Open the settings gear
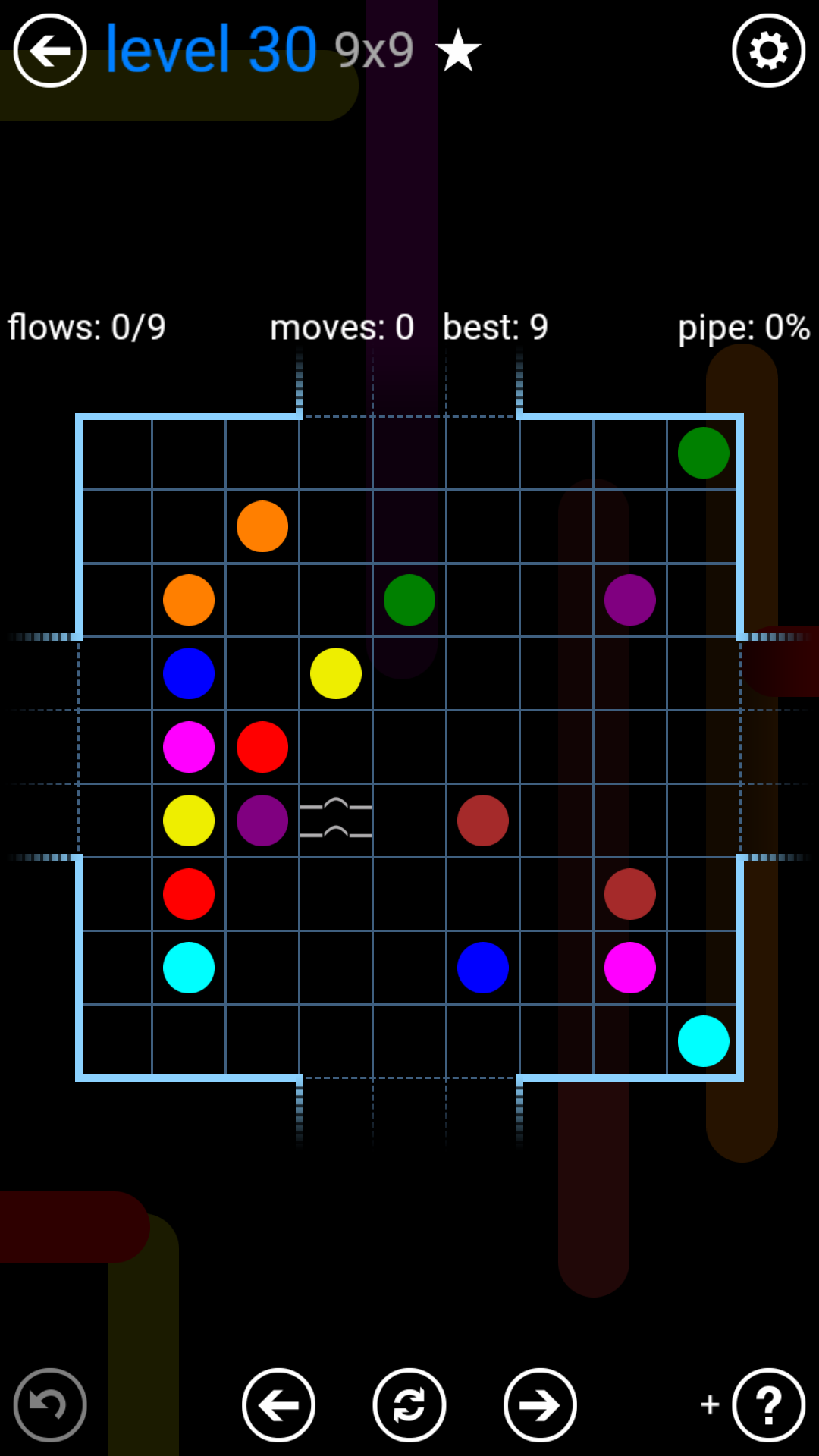The width and height of the screenshot is (819, 1456). pyautogui.click(x=768, y=51)
